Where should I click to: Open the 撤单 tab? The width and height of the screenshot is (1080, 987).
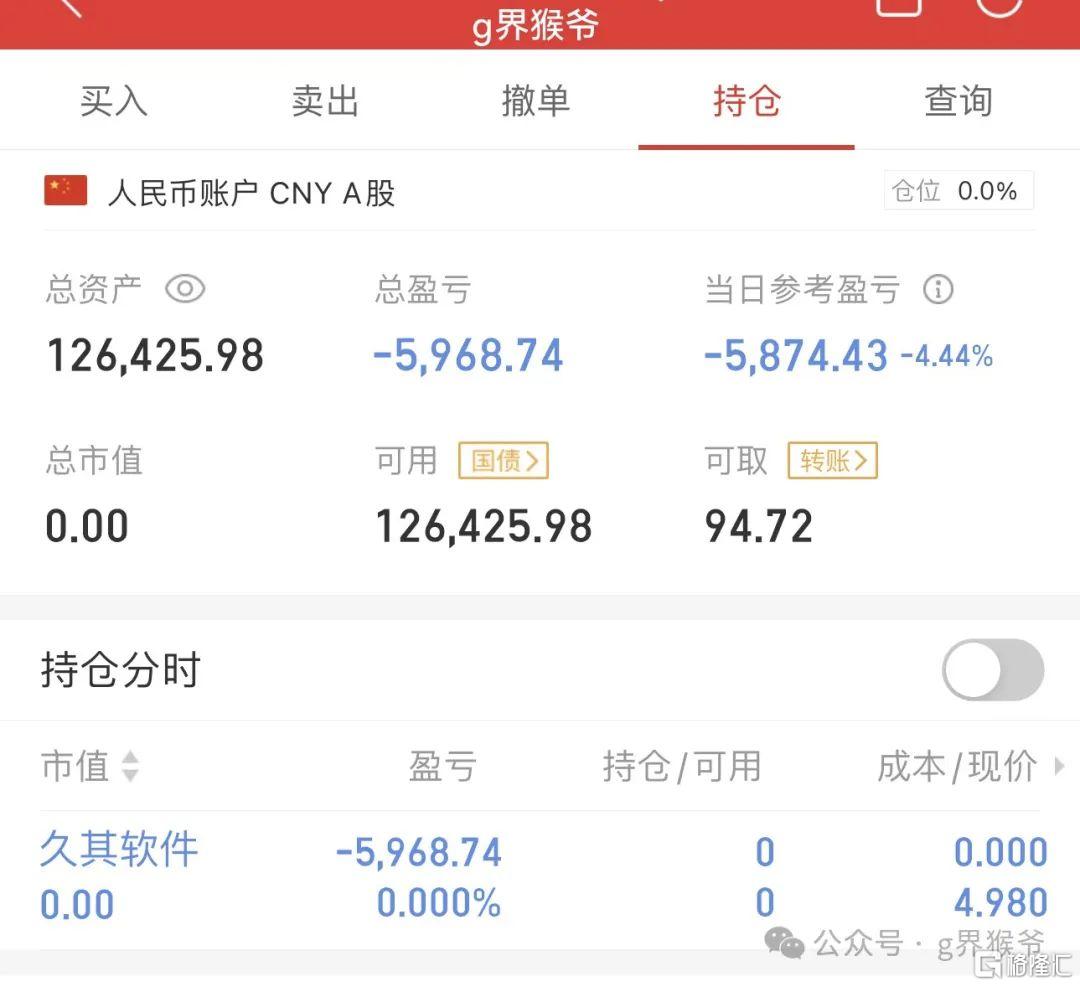coord(536,102)
